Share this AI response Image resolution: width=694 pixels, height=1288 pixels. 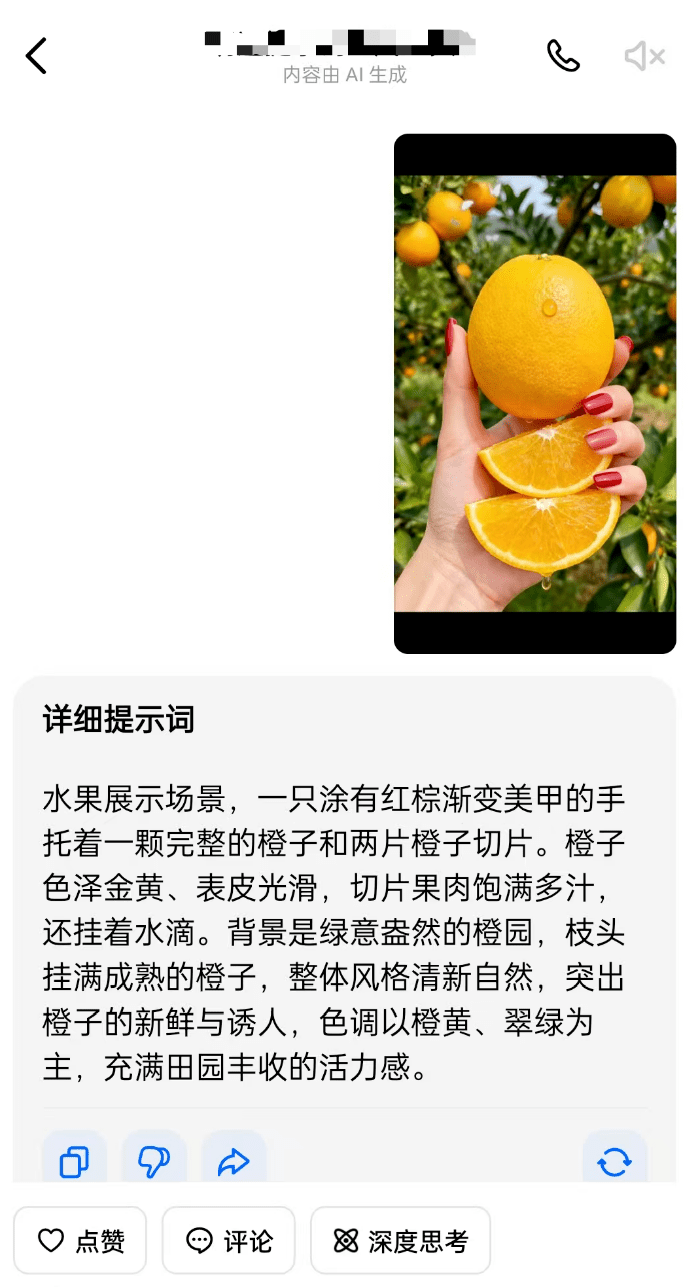coord(234,1160)
